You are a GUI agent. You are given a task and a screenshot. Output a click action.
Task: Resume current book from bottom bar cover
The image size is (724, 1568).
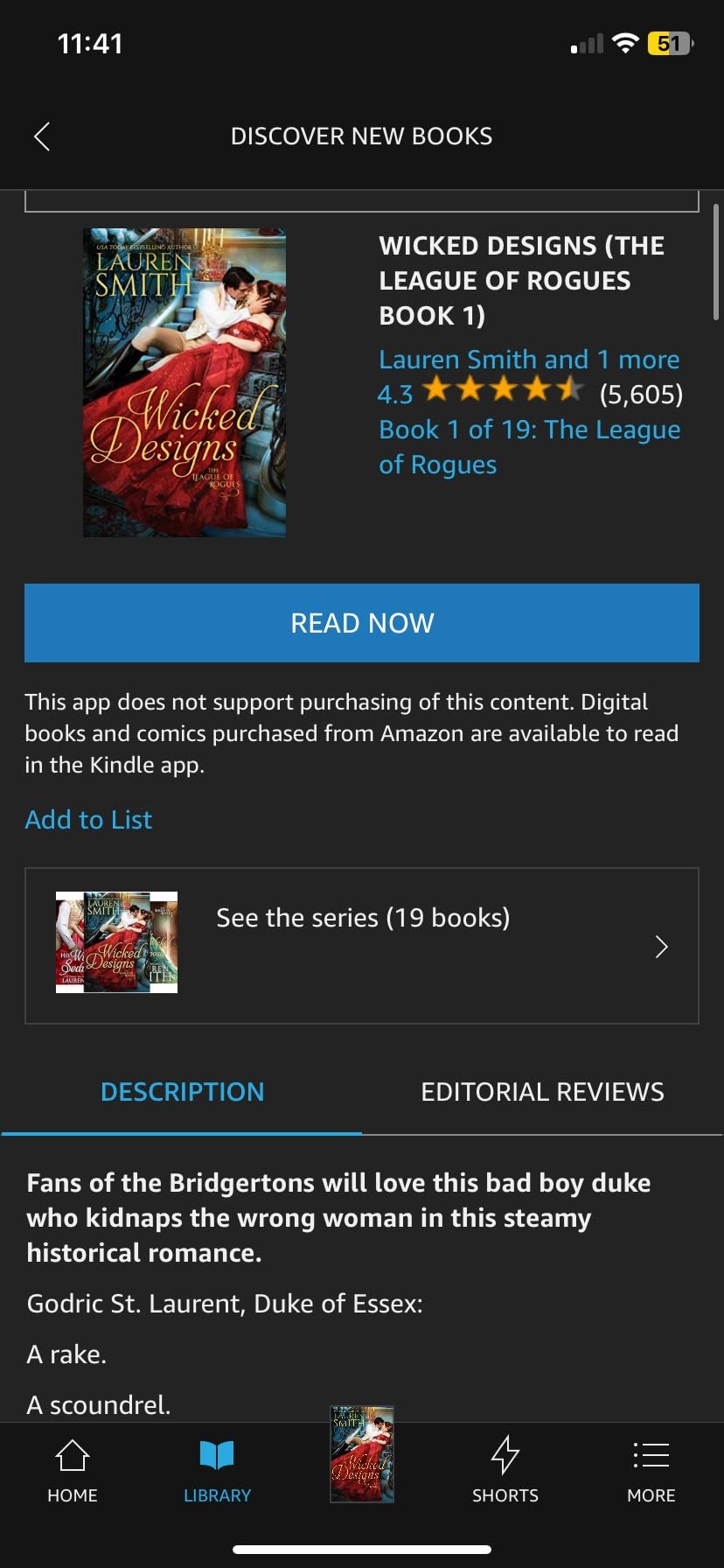[x=361, y=1453]
